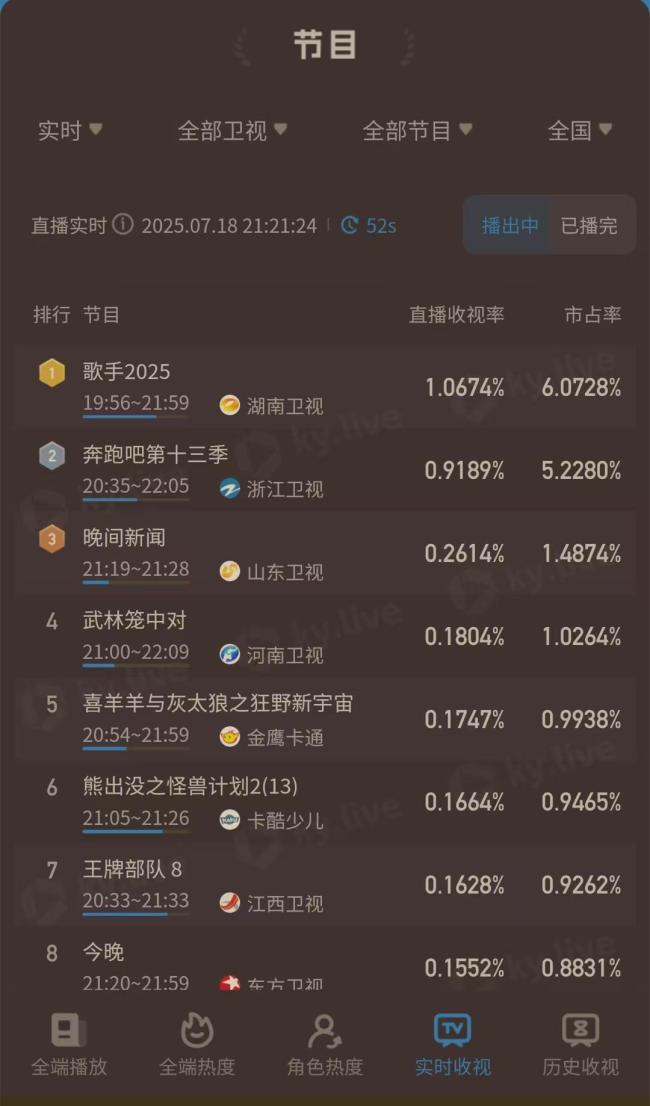This screenshot has width=650, height=1106.
Task: Go to the 全端热度 tab
Action: pyautogui.click(x=197, y=1045)
